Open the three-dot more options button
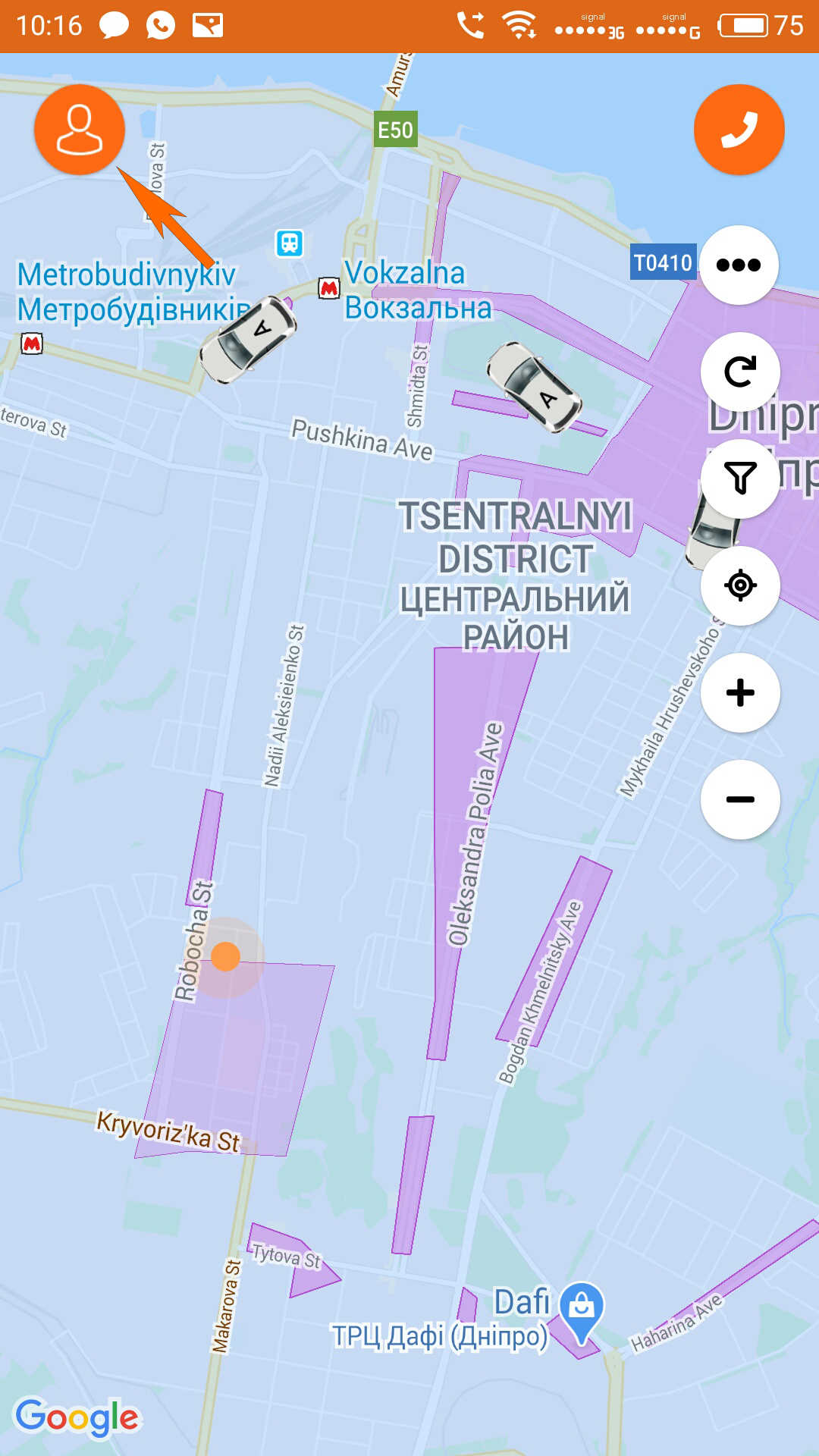Screen dimensions: 819x1456 (739, 265)
